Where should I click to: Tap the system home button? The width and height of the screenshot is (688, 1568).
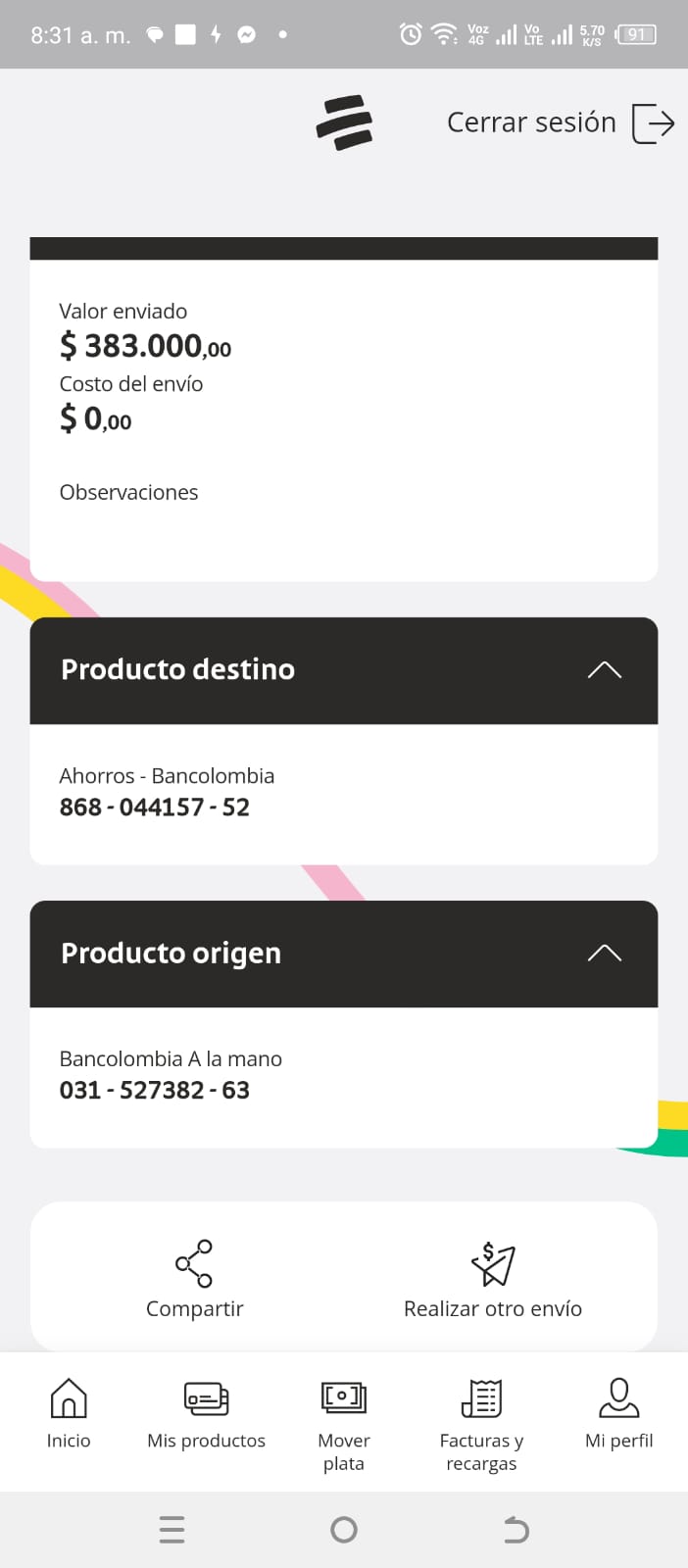point(344,1530)
